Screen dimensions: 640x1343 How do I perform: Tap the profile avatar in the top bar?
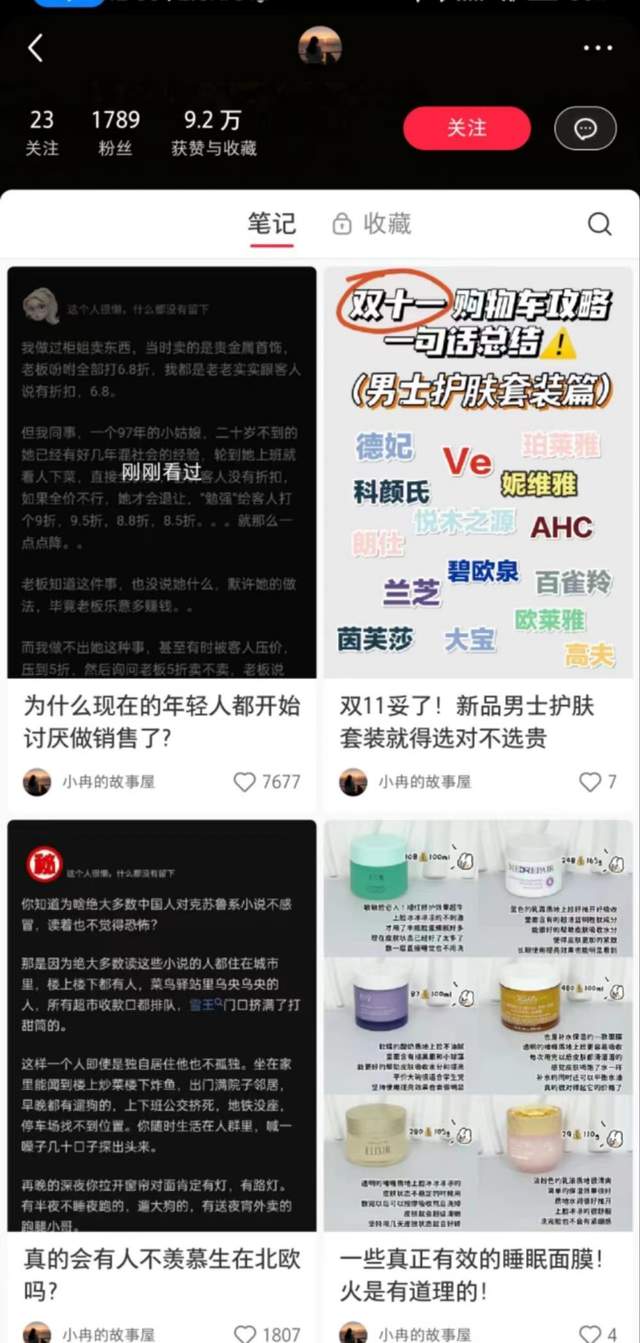click(320, 46)
